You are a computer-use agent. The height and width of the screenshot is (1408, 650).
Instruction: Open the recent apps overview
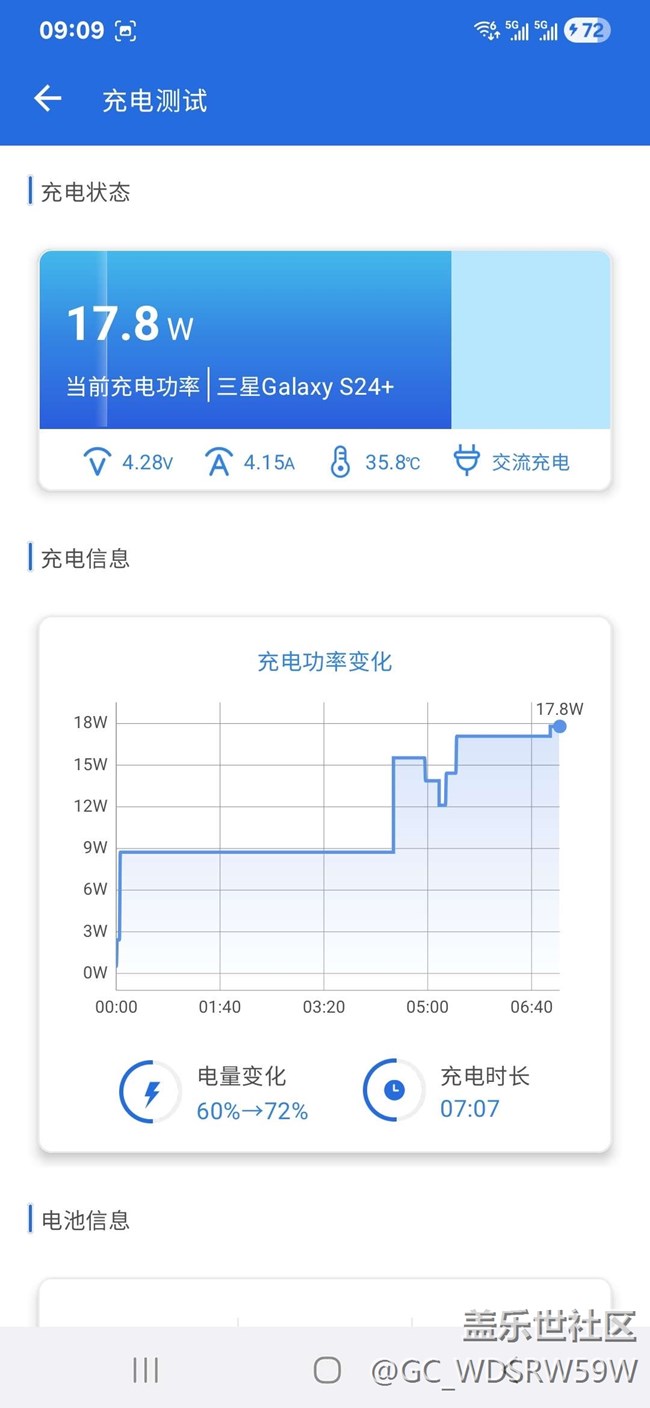coord(146,1370)
